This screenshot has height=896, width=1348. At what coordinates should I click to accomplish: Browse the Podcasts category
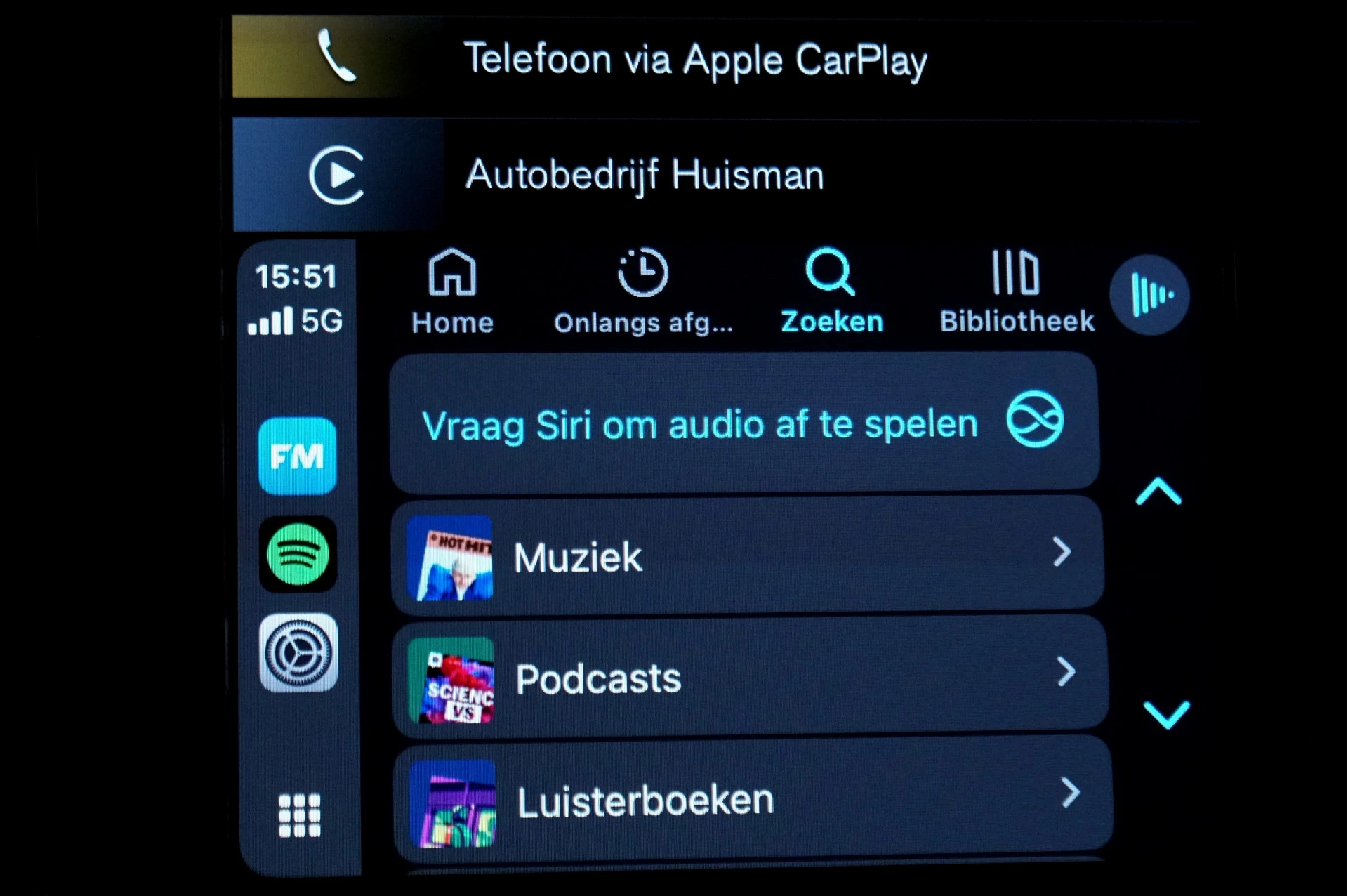pos(750,676)
